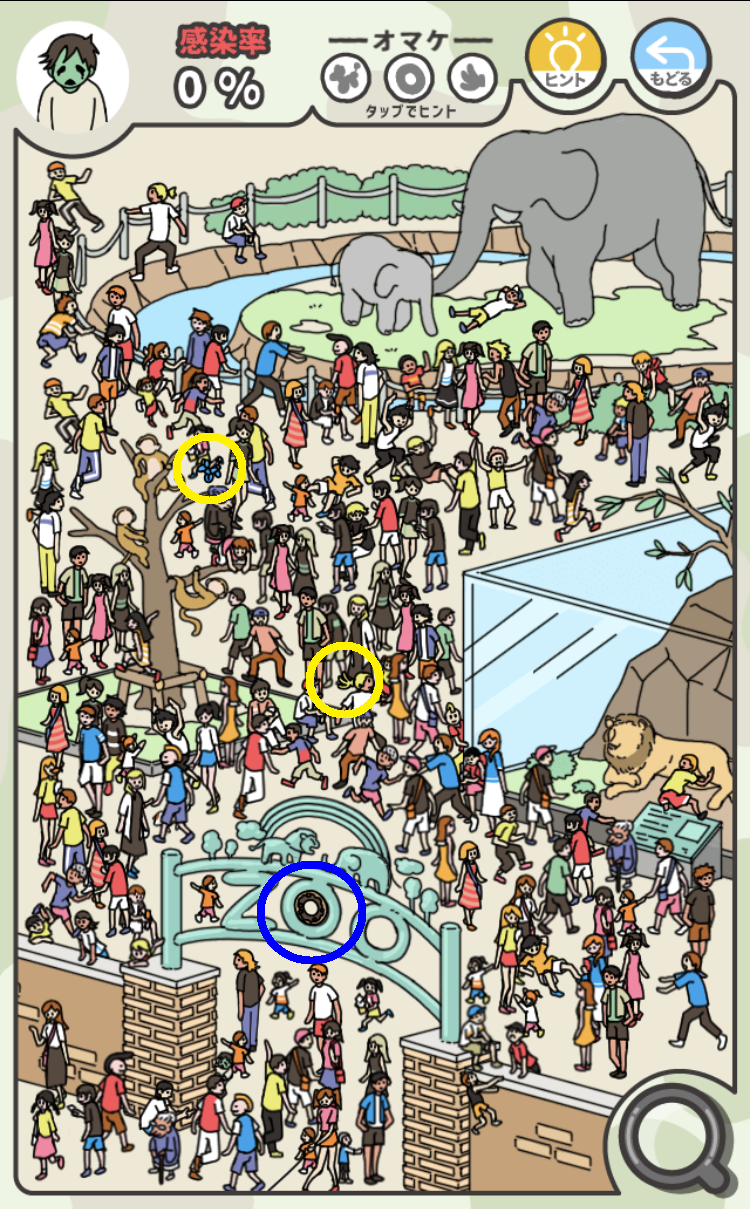Tap the yellow ヒント lightbulb button
750x1209 pixels.
point(567,58)
